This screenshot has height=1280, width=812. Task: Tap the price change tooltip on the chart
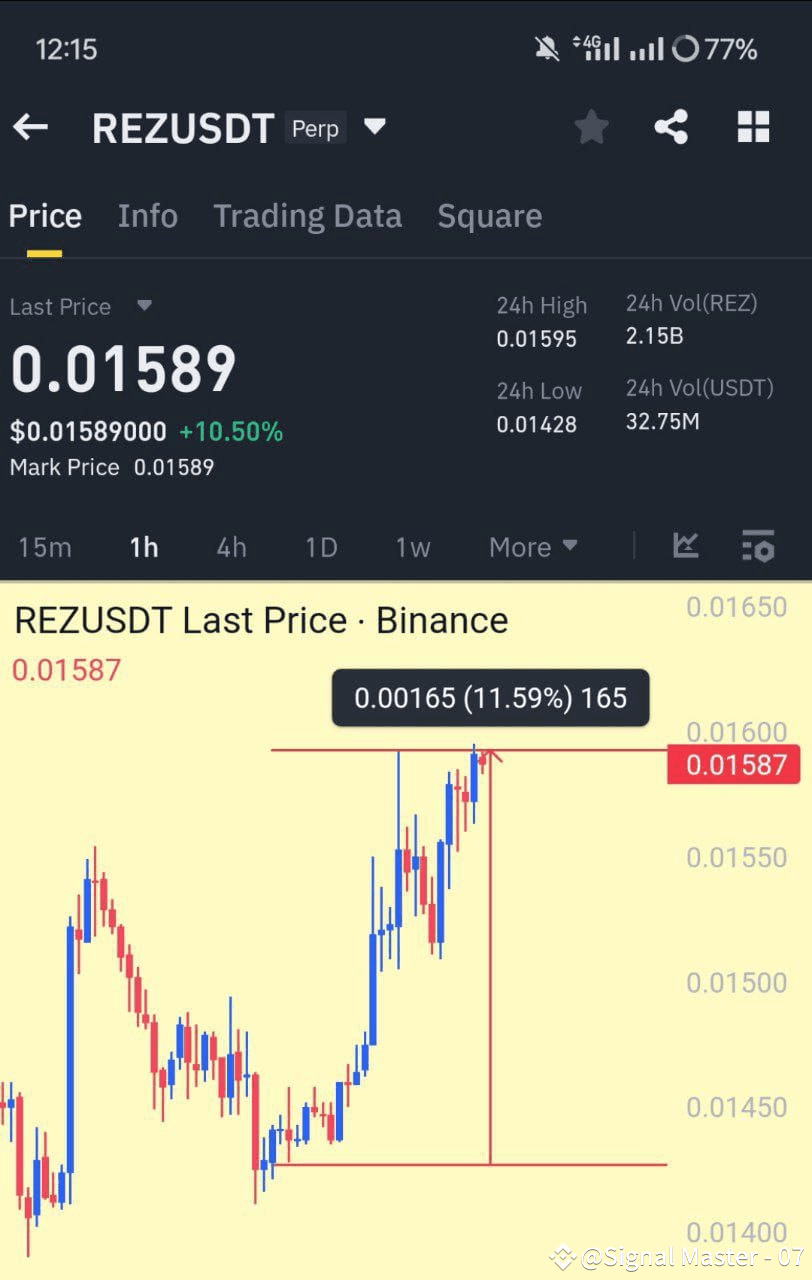pos(489,697)
